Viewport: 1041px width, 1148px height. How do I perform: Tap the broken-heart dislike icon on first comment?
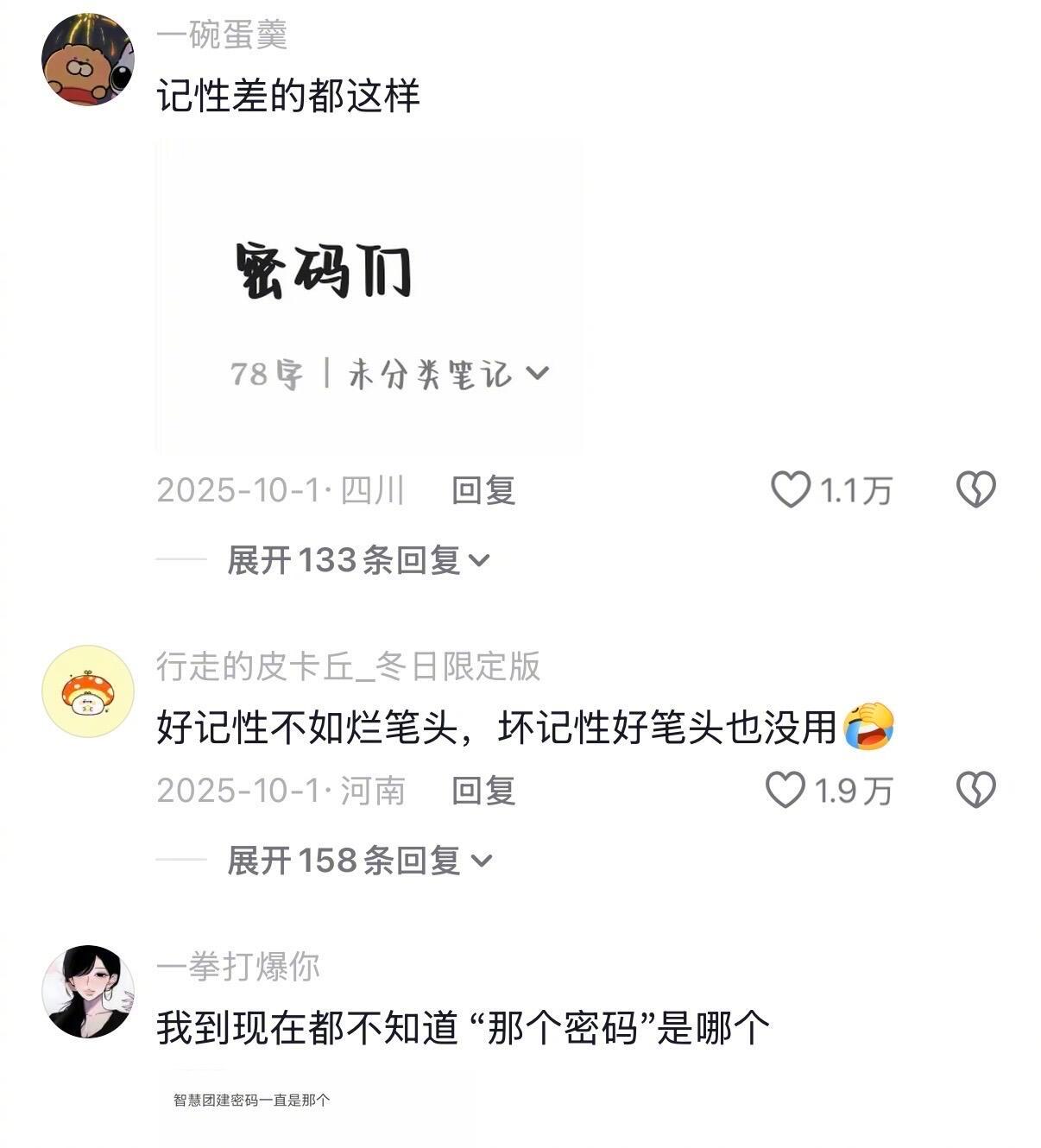click(975, 489)
